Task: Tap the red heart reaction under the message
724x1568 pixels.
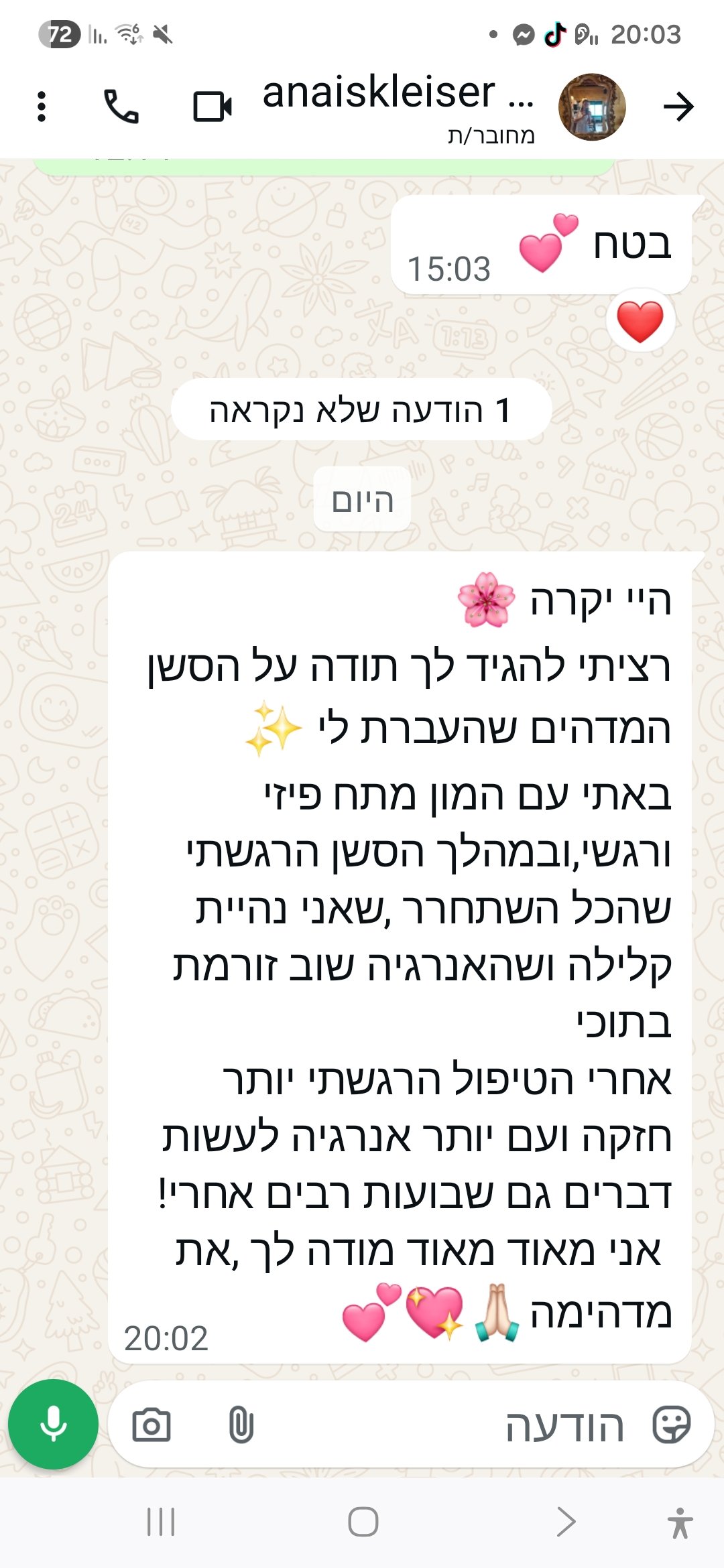Action: 640,321
